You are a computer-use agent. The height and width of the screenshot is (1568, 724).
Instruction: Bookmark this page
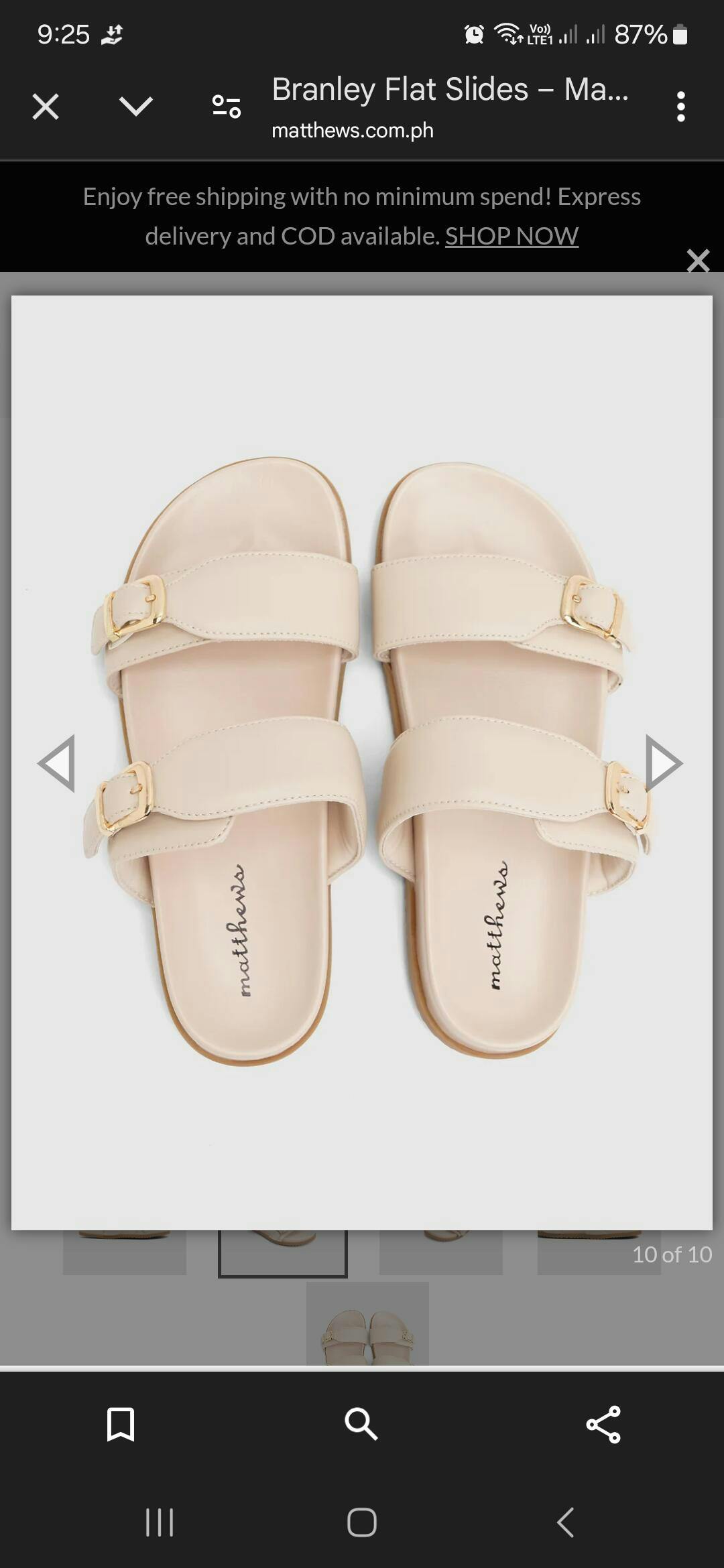[121, 1424]
